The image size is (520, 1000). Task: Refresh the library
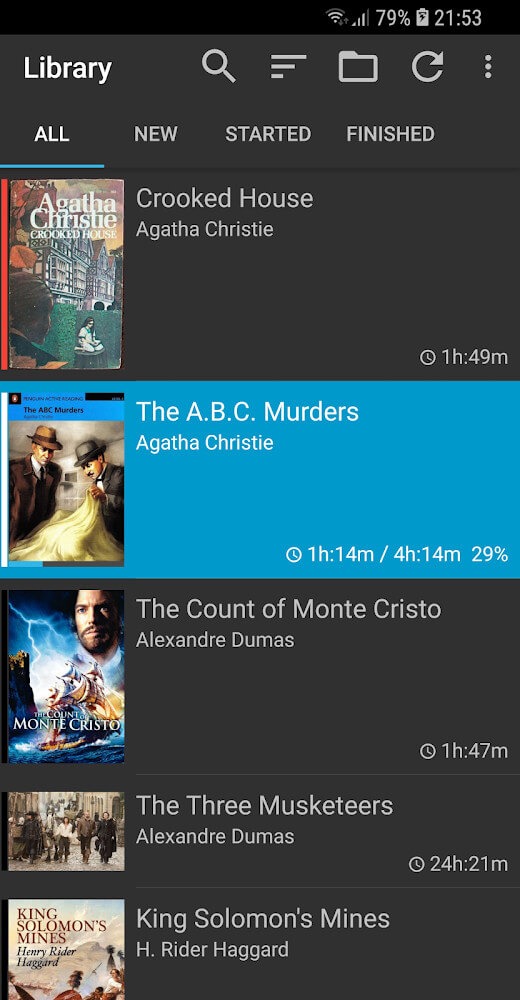pos(427,67)
